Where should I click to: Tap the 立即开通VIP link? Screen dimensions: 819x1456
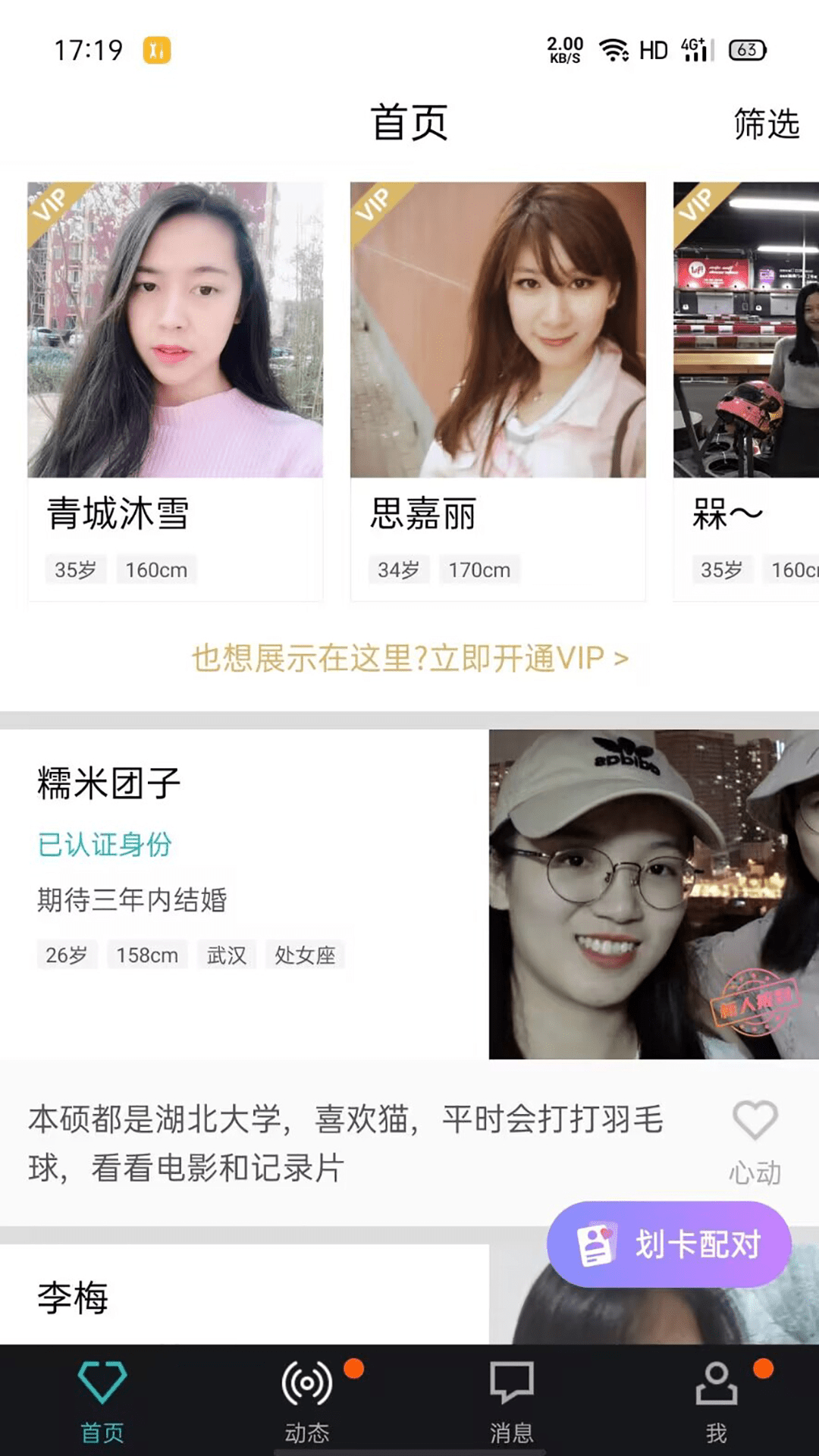tap(409, 657)
